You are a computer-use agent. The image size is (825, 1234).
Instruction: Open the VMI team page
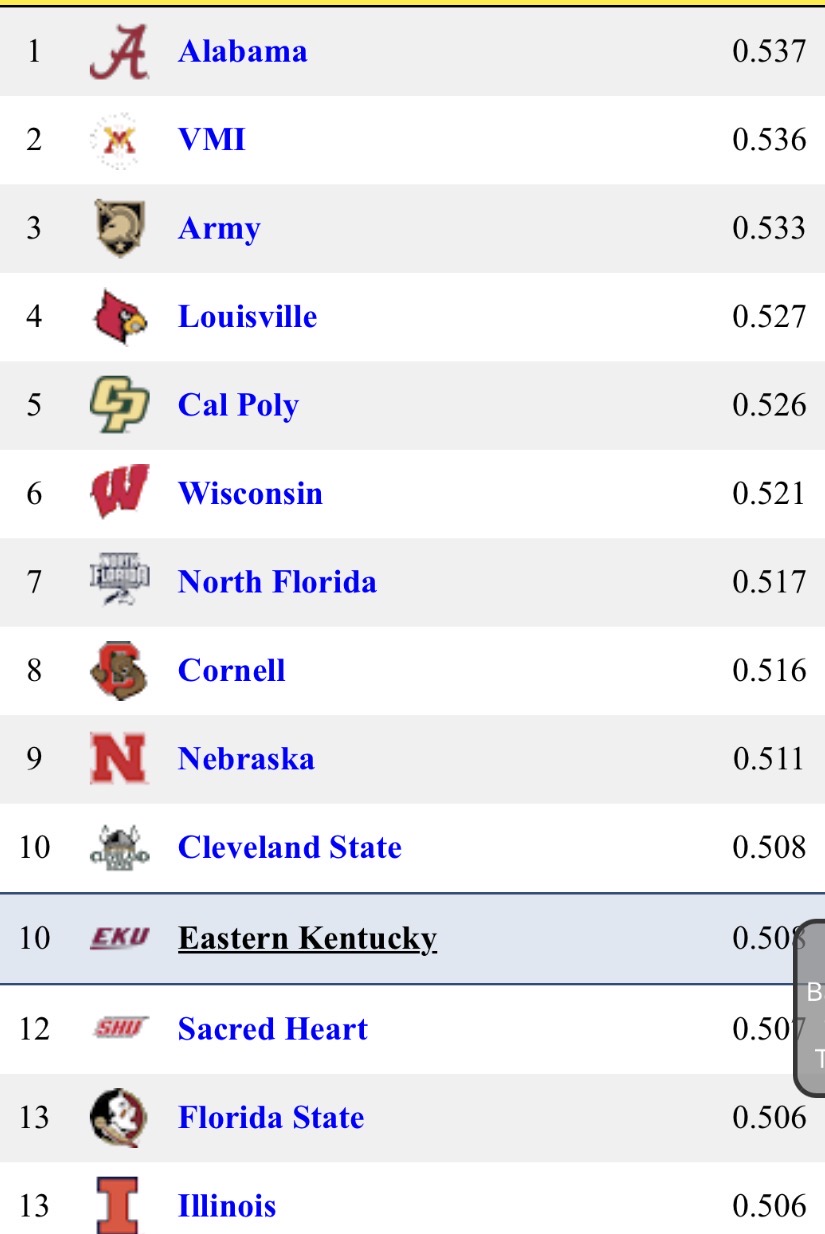211,139
